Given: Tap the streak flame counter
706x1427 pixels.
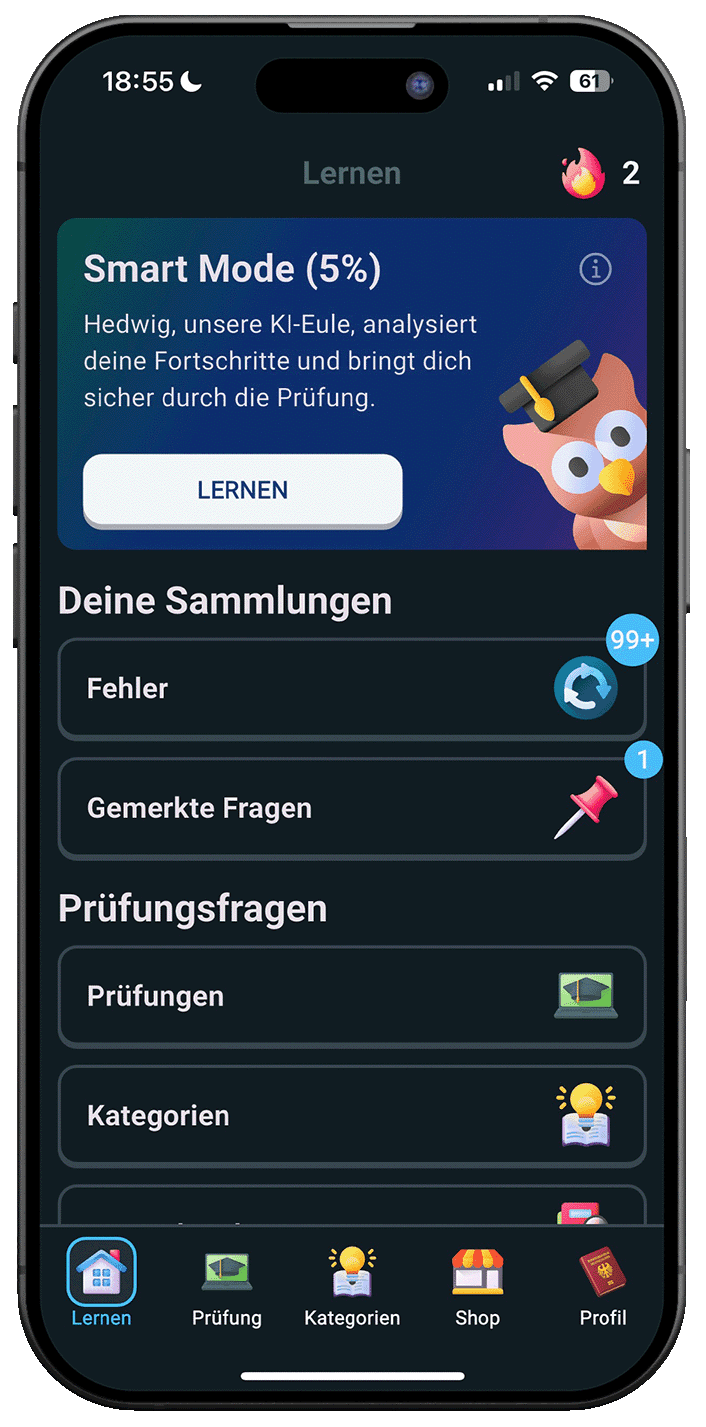Looking at the screenshot, I should click(x=600, y=173).
